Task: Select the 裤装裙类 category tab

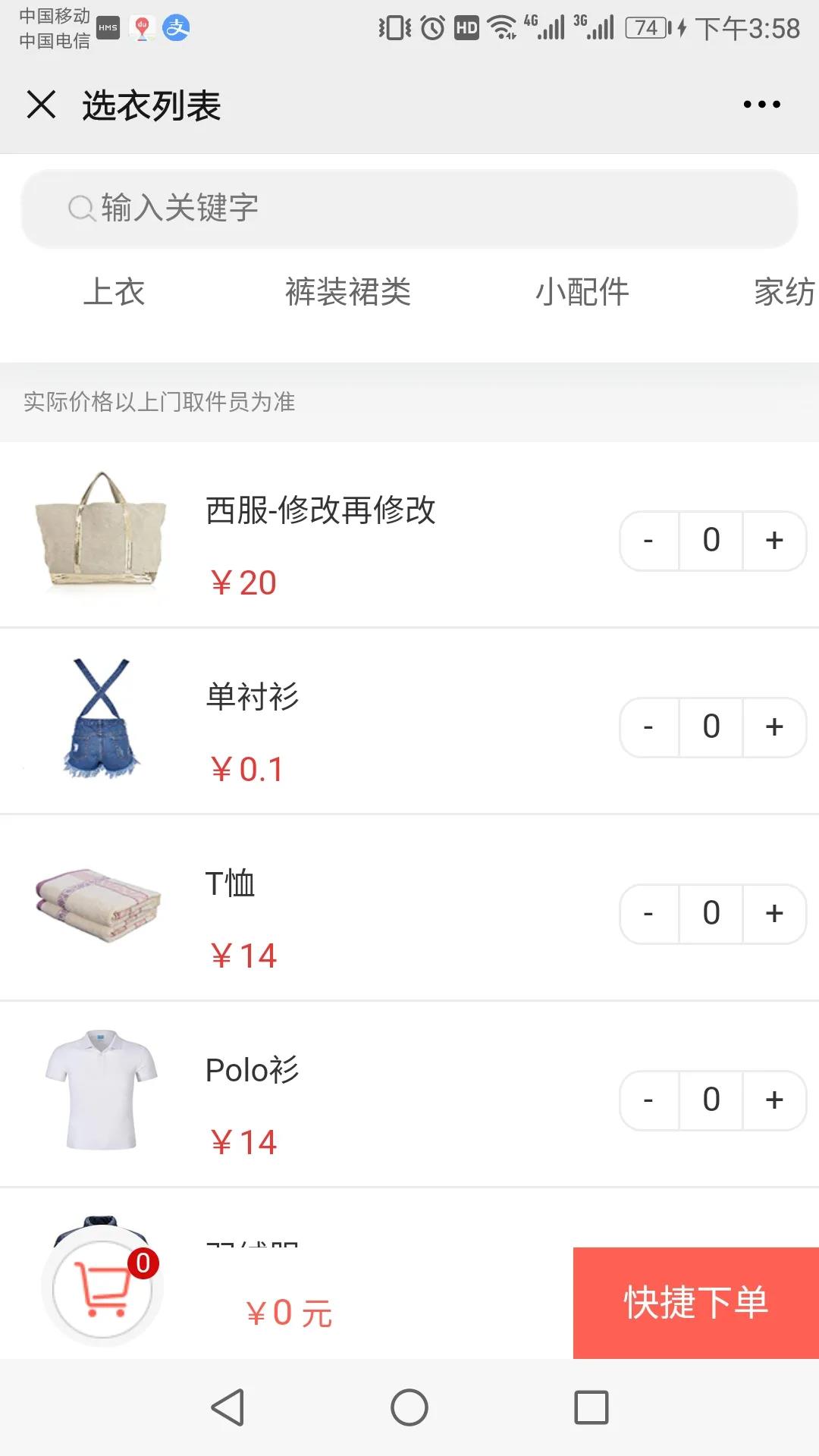Action: click(348, 292)
